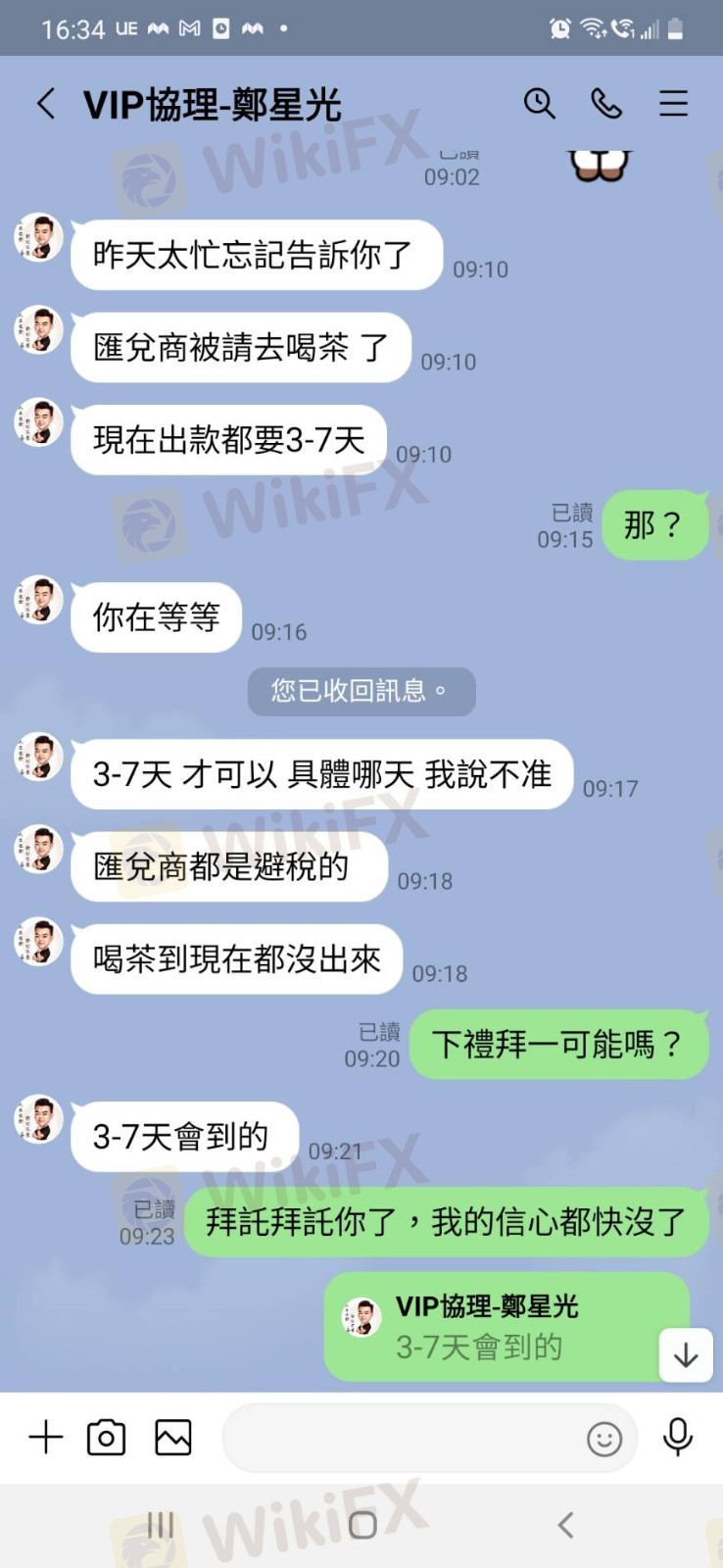Record a voice message with the microphone

tap(677, 1437)
